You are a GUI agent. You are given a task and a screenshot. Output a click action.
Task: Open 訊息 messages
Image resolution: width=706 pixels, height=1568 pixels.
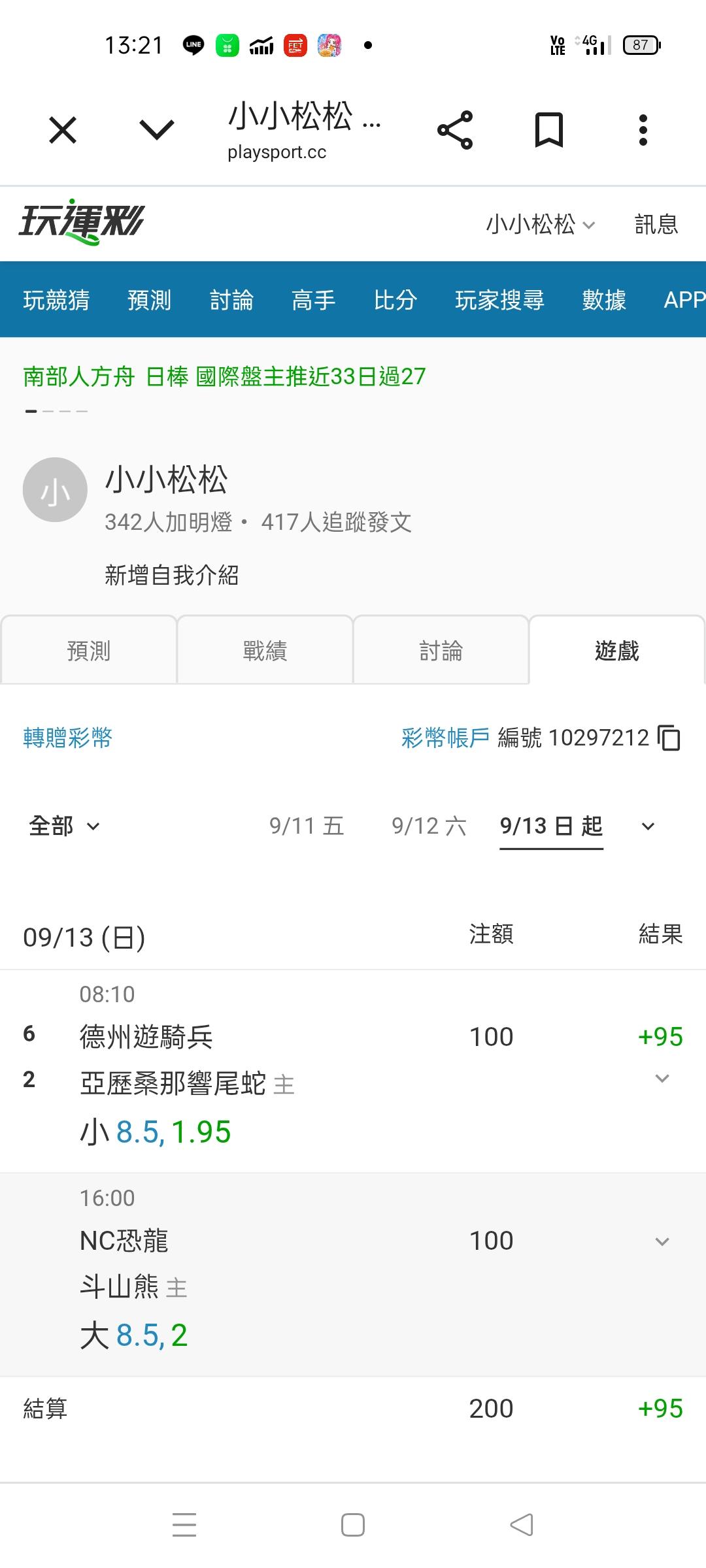pyautogui.click(x=656, y=225)
